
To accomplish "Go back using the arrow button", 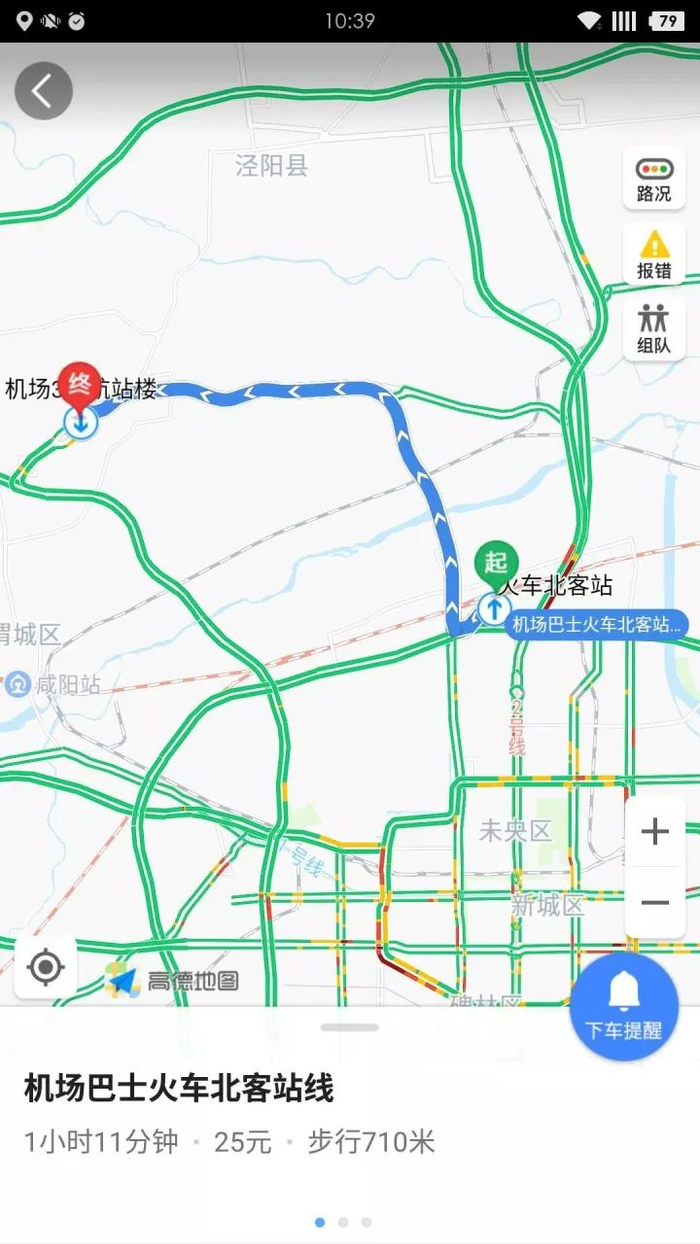I will click(43, 91).
